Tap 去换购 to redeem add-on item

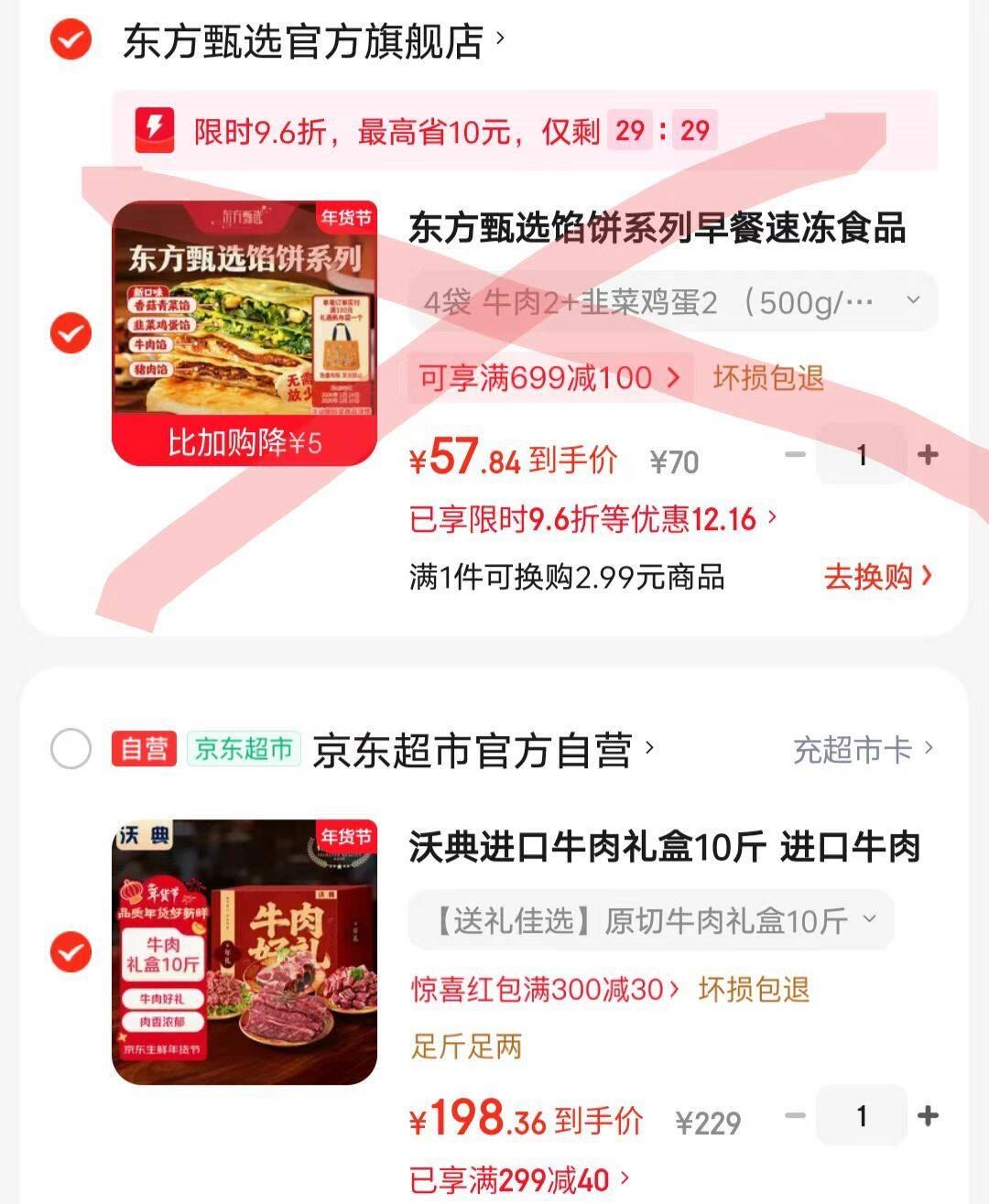coord(877,577)
